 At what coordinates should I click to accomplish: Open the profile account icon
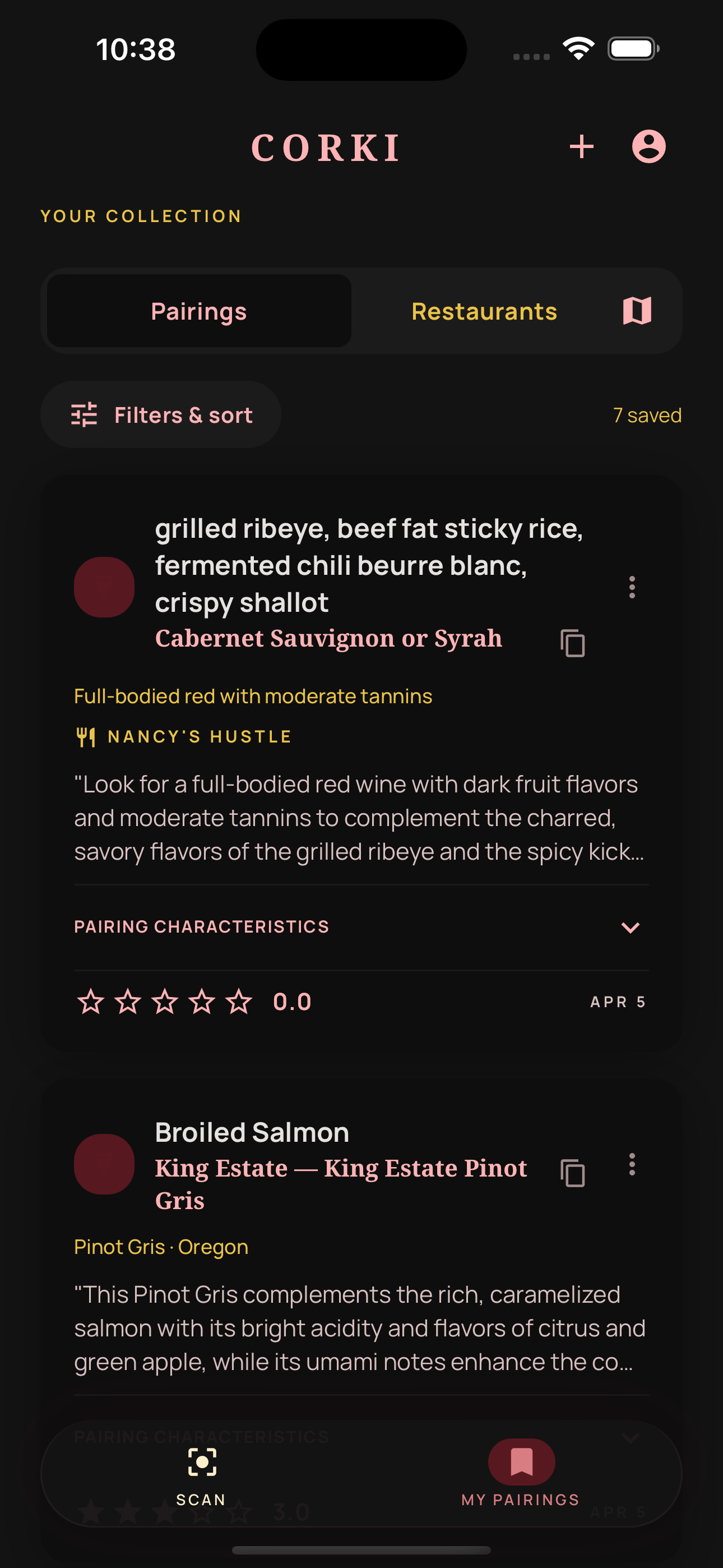pos(648,147)
